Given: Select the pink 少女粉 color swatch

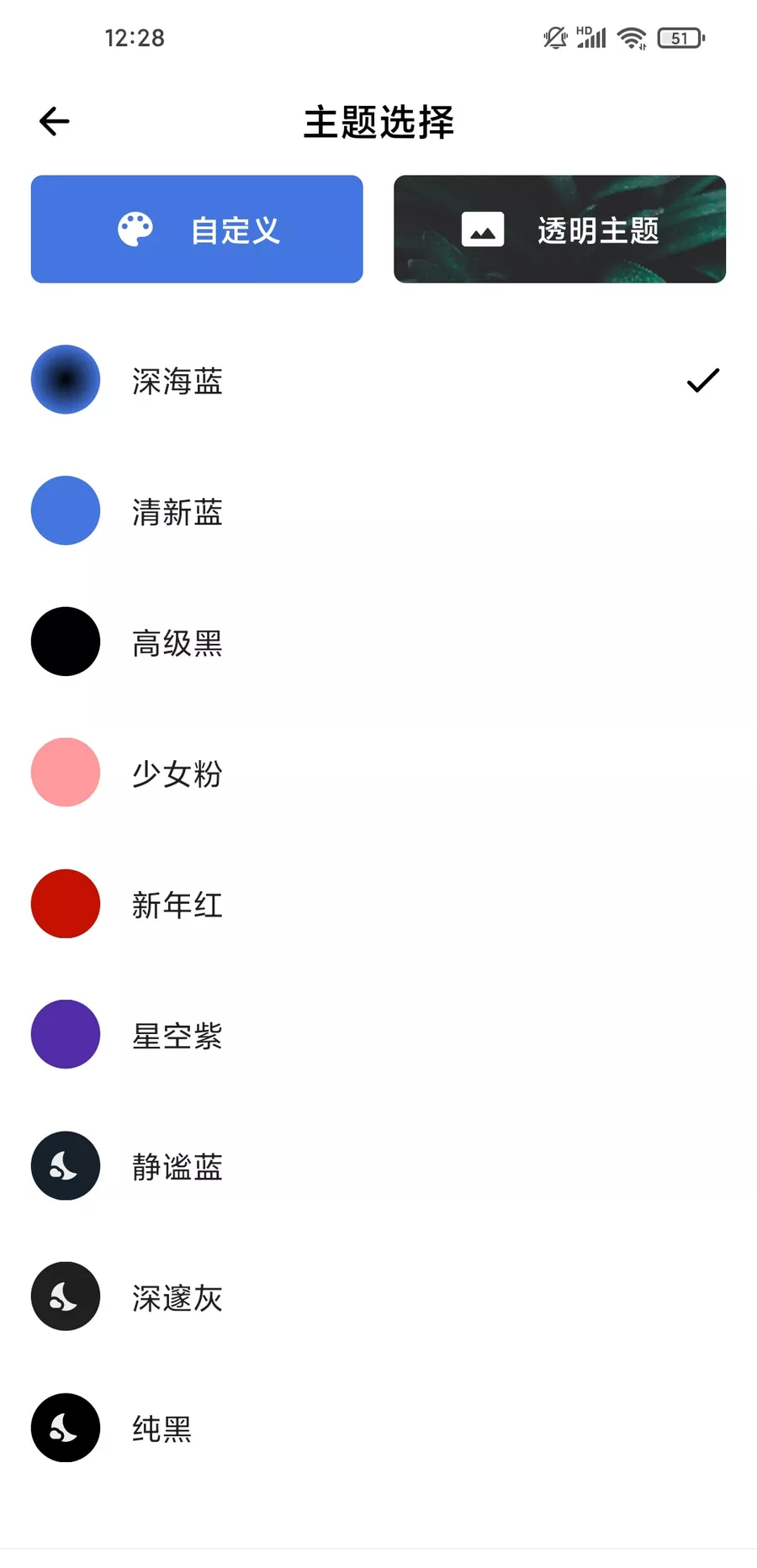Looking at the screenshot, I should pyautogui.click(x=65, y=773).
